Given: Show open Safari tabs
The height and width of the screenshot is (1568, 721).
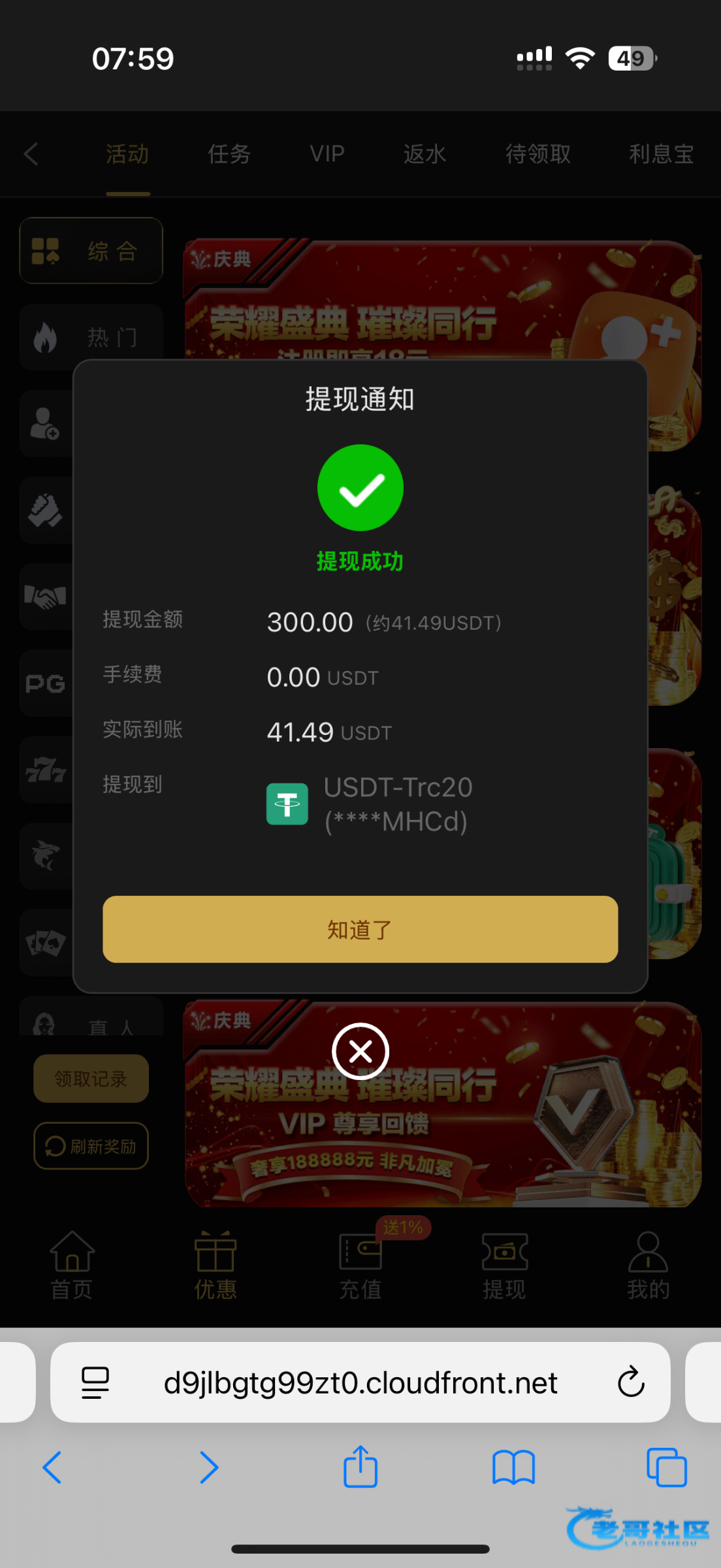Looking at the screenshot, I should tap(666, 1467).
